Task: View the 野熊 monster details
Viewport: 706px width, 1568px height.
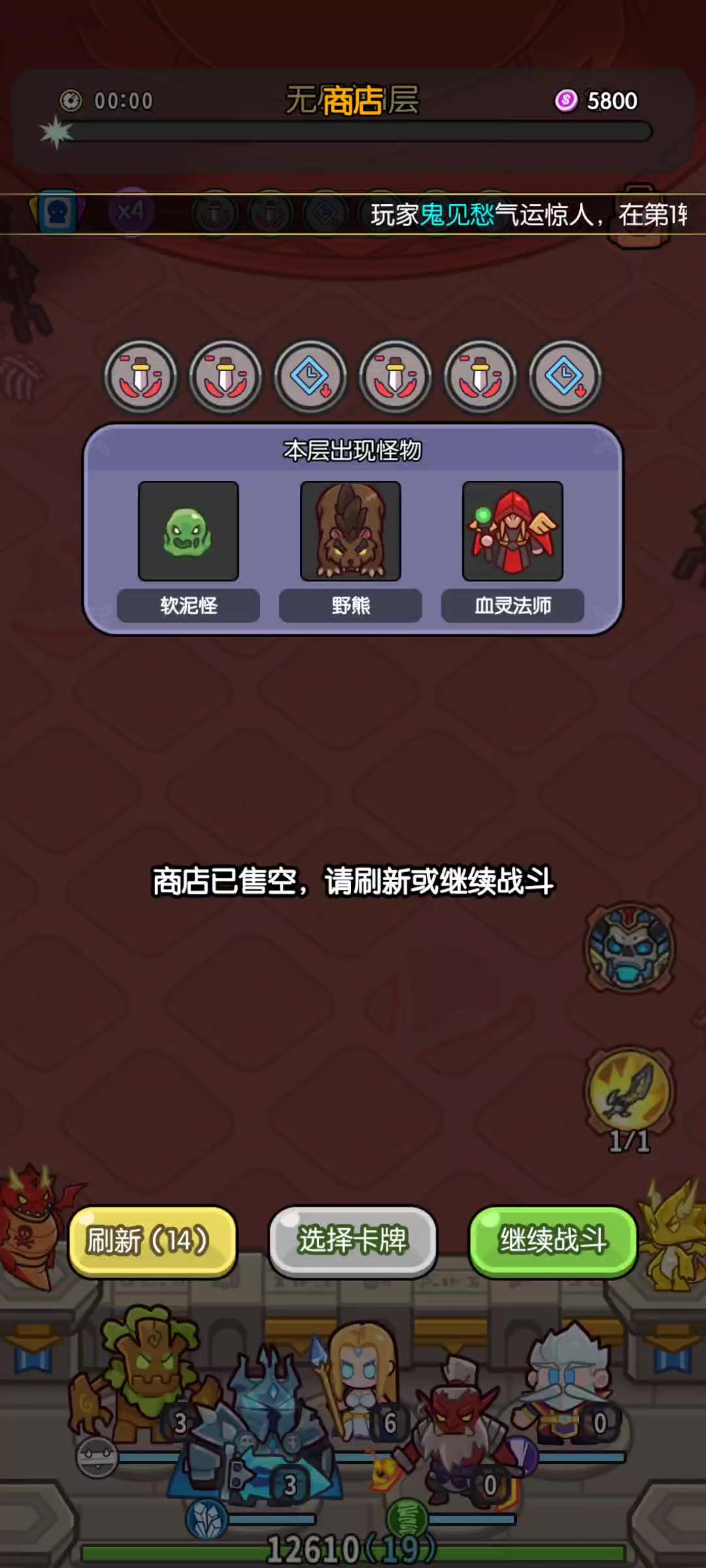Action: [350, 531]
